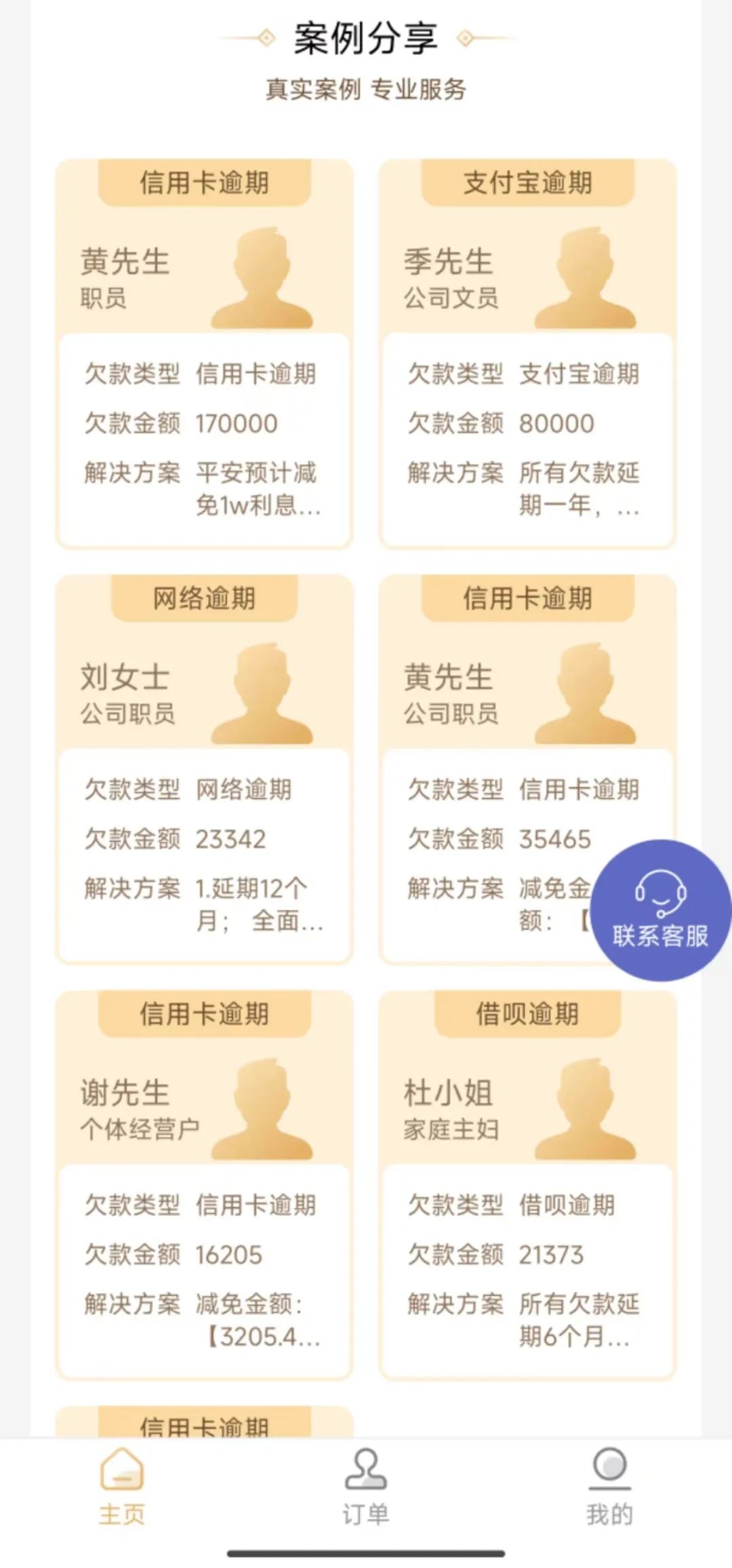View 杜小姐's 借呗逾期 case card
The image size is (732, 1568).
point(527,1184)
